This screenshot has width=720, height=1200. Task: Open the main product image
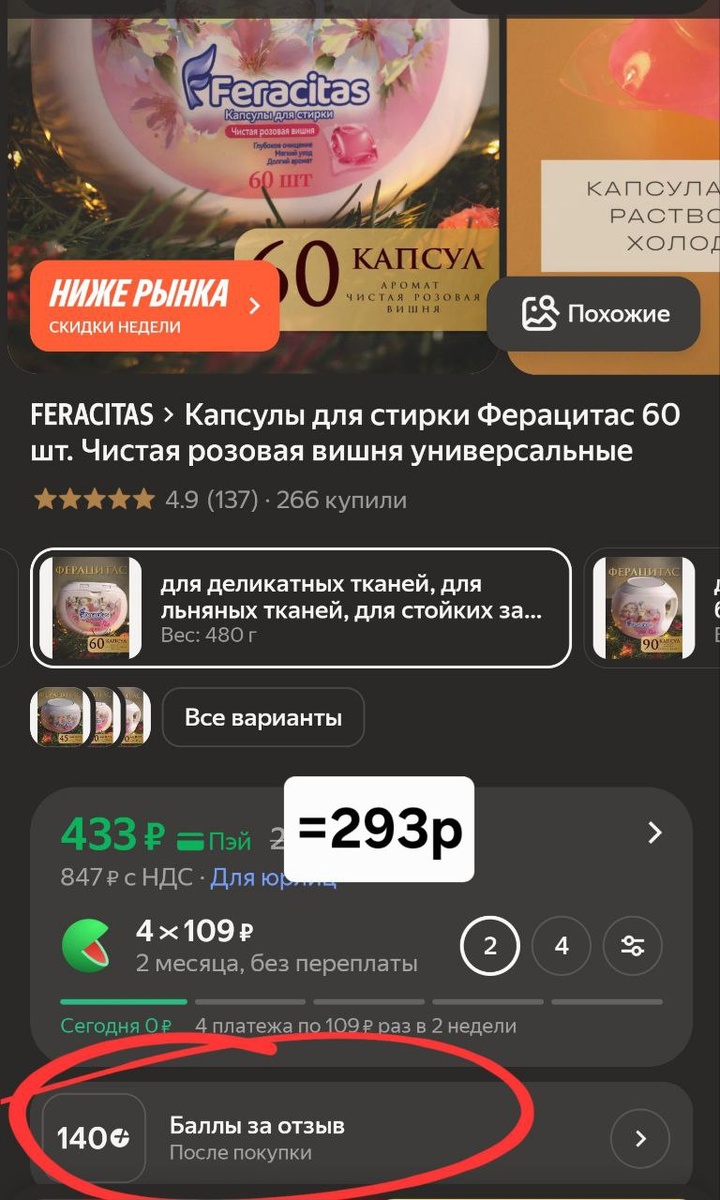pyautogui.click(x=250, y=150)
